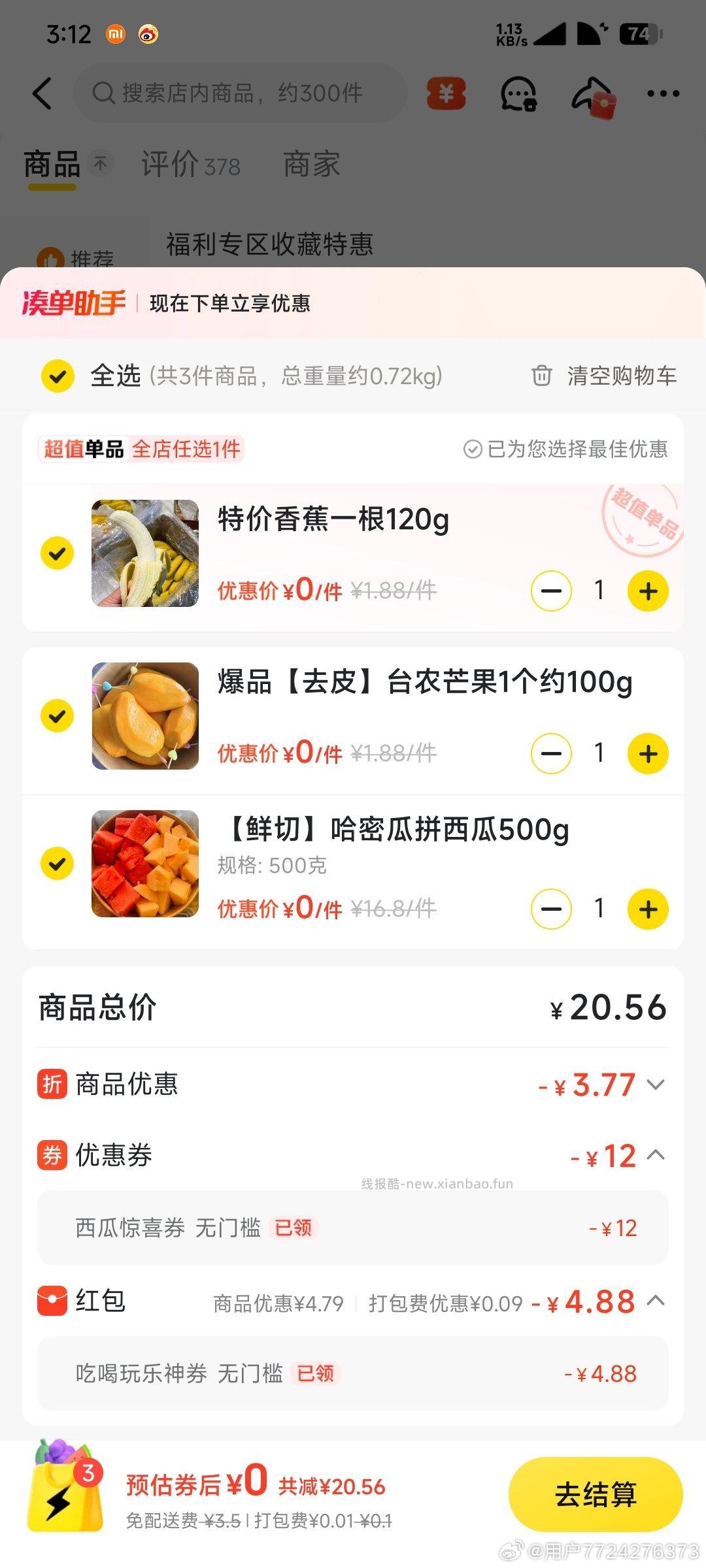Open the more options ellipsis menu
This screenshot has height=1568, width=706.
click(x=664, y=93)
